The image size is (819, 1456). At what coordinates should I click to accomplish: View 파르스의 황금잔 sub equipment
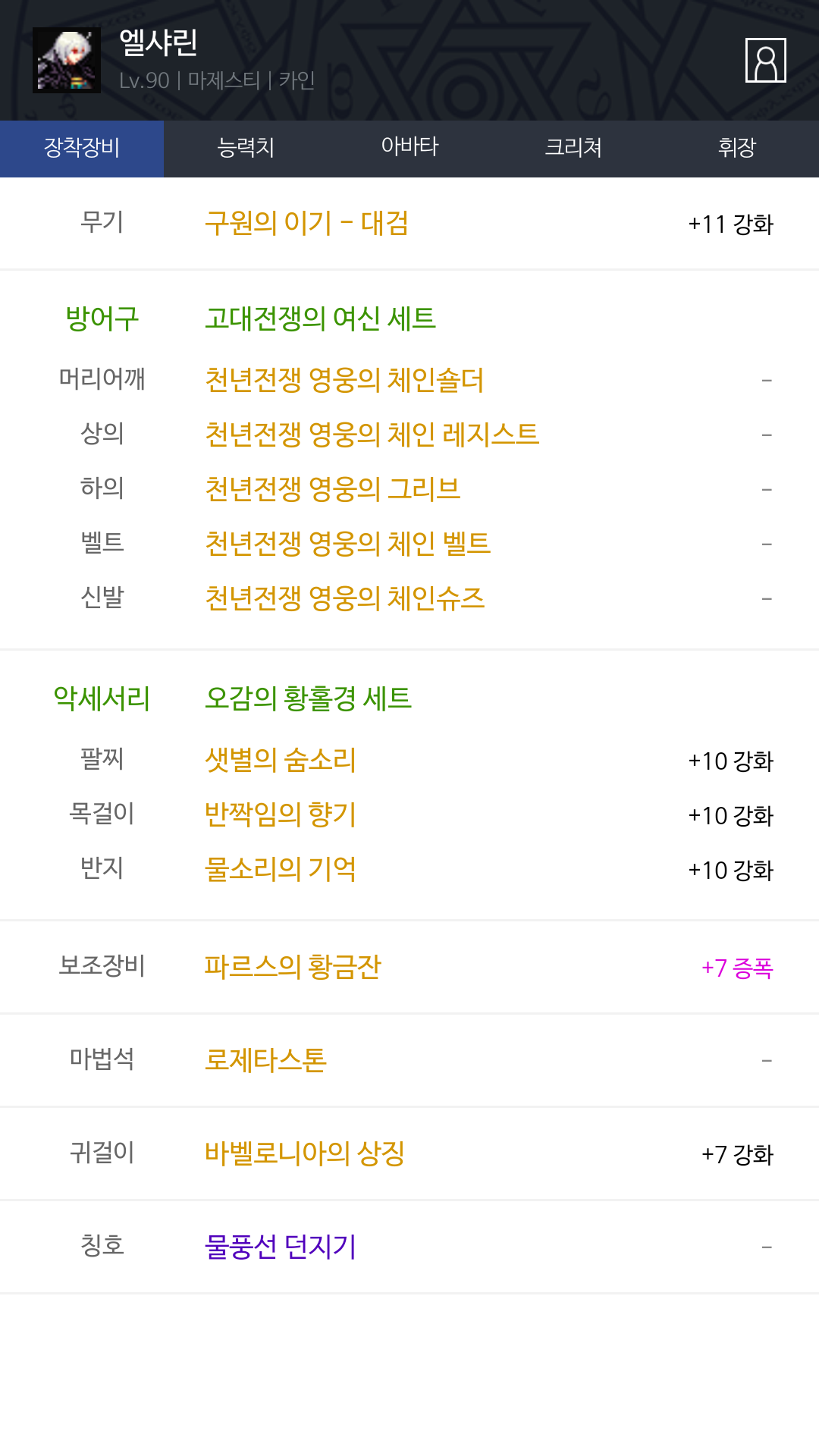coord(293,967)
